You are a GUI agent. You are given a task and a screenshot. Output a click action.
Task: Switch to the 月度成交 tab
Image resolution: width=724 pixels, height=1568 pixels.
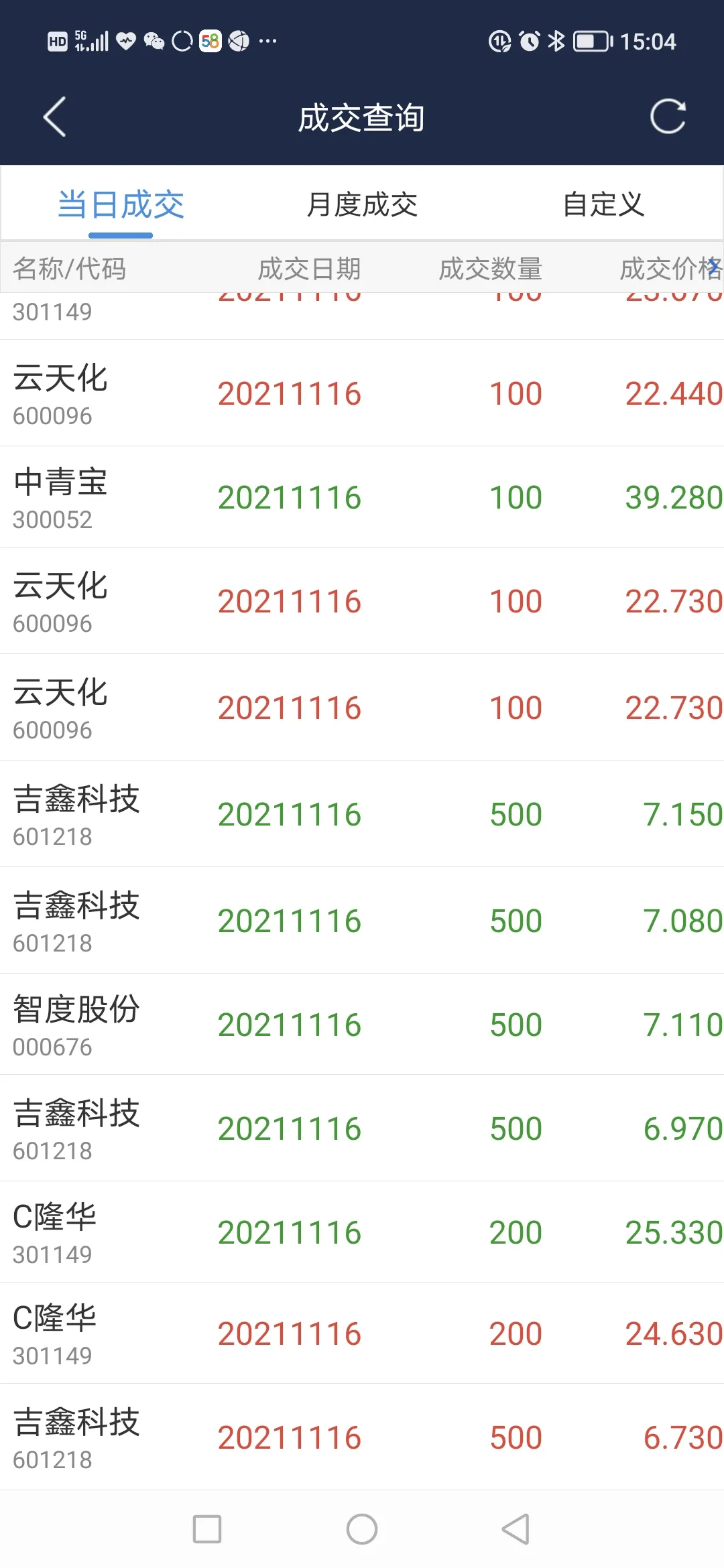coord(362,204)
